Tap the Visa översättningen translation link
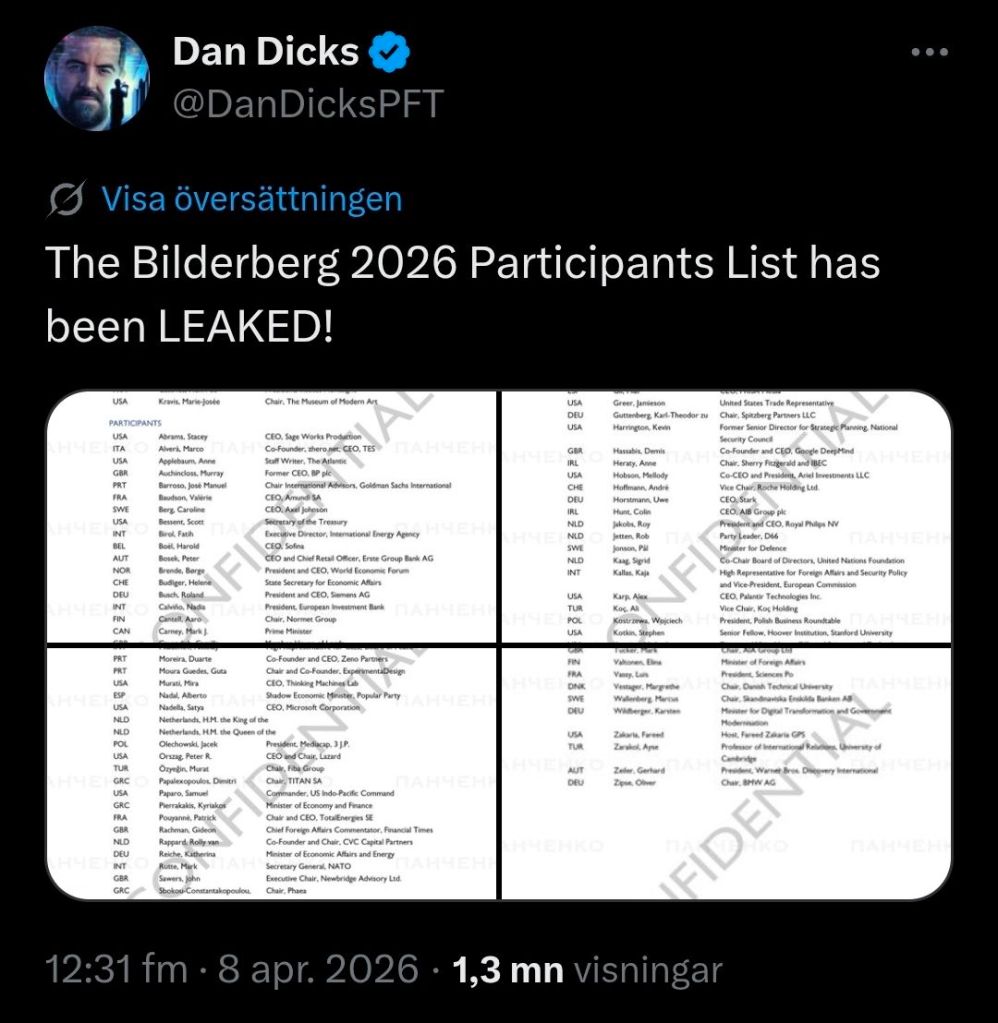 [x=251, y=199]
